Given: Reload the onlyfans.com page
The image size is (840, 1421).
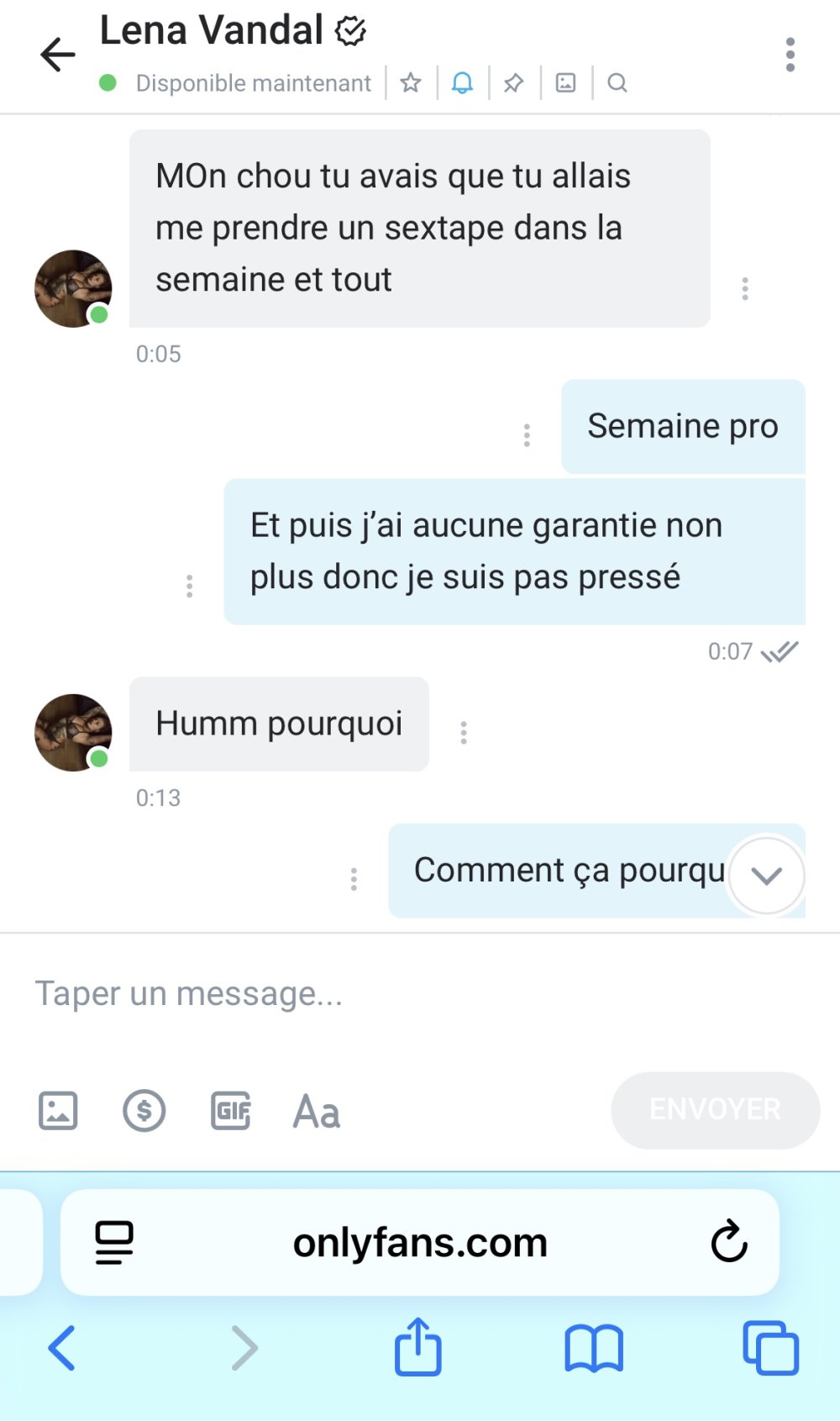Looking at the screenshot, I should tap(728, 1241).
